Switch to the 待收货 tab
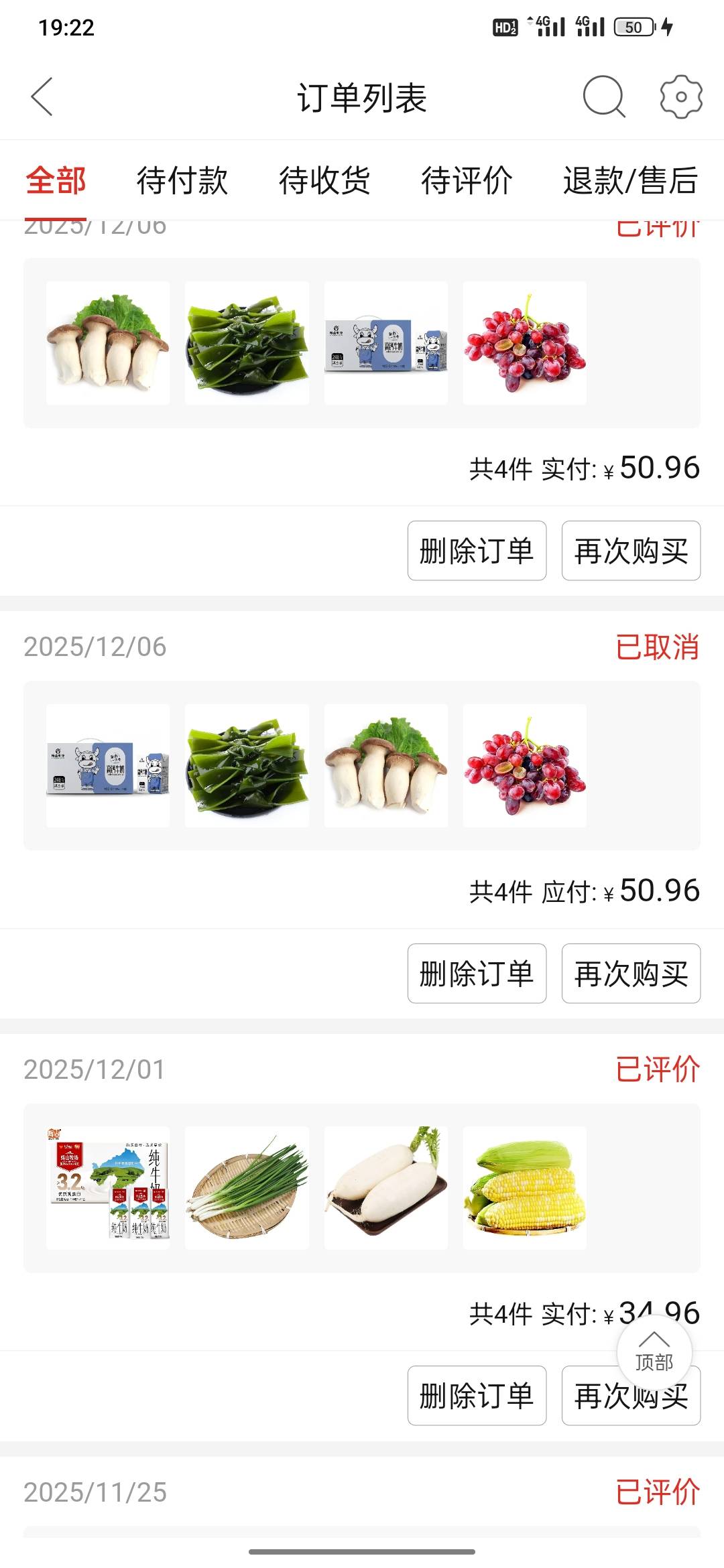This screenshot has height=1568, width=724. [x=324, y=180]
